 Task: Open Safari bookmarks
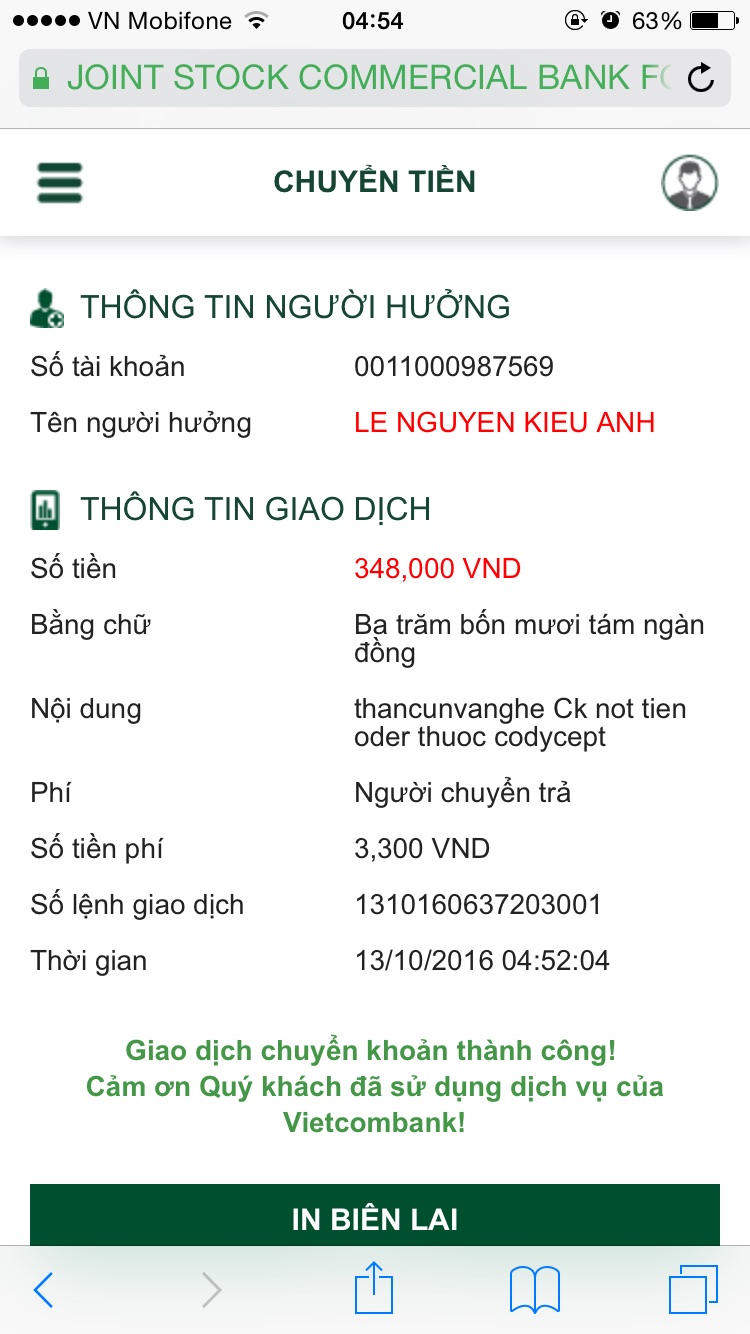(x=535, y=1290)
